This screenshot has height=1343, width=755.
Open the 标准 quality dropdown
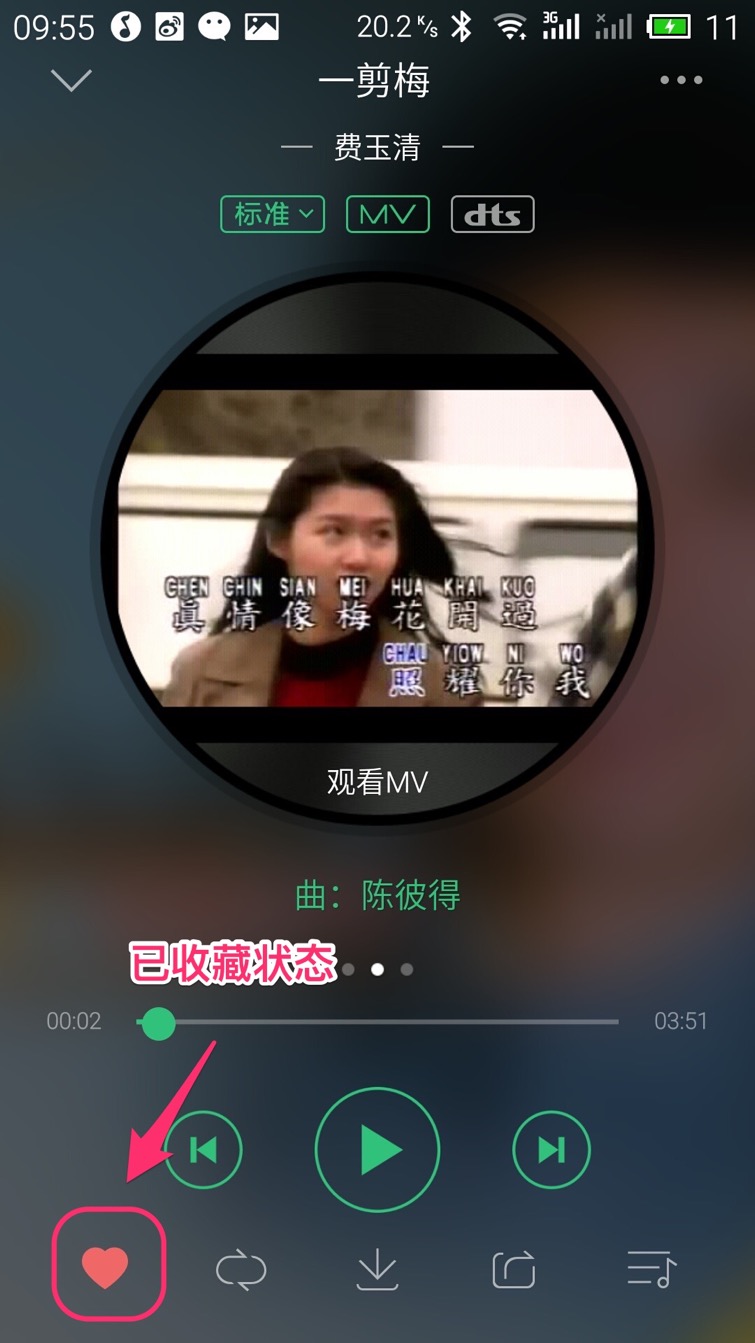(x=273, y=214)
